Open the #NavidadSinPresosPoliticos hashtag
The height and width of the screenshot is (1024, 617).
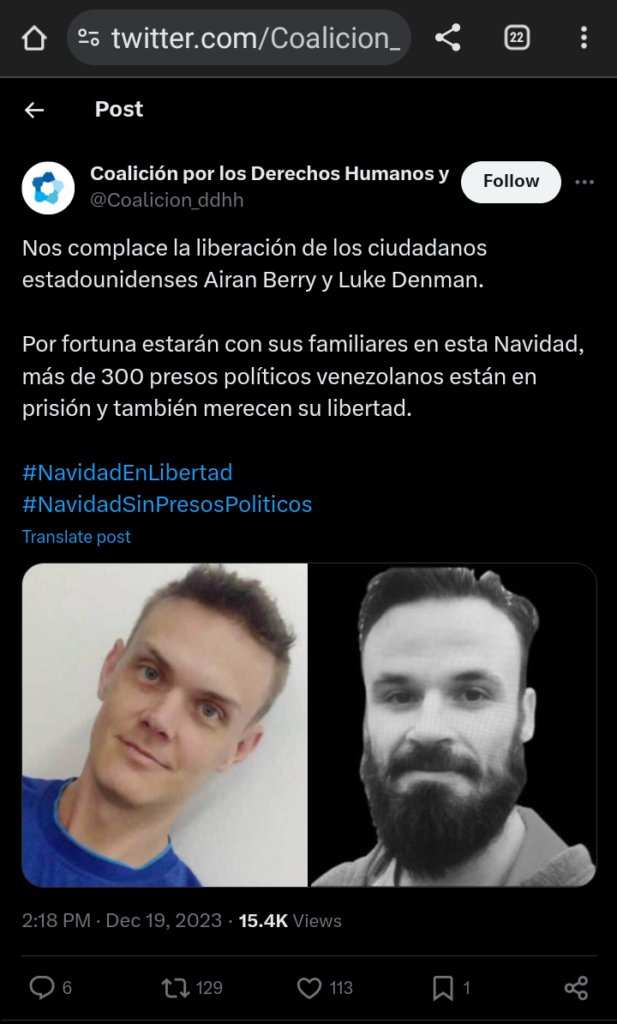pos(167,504)
